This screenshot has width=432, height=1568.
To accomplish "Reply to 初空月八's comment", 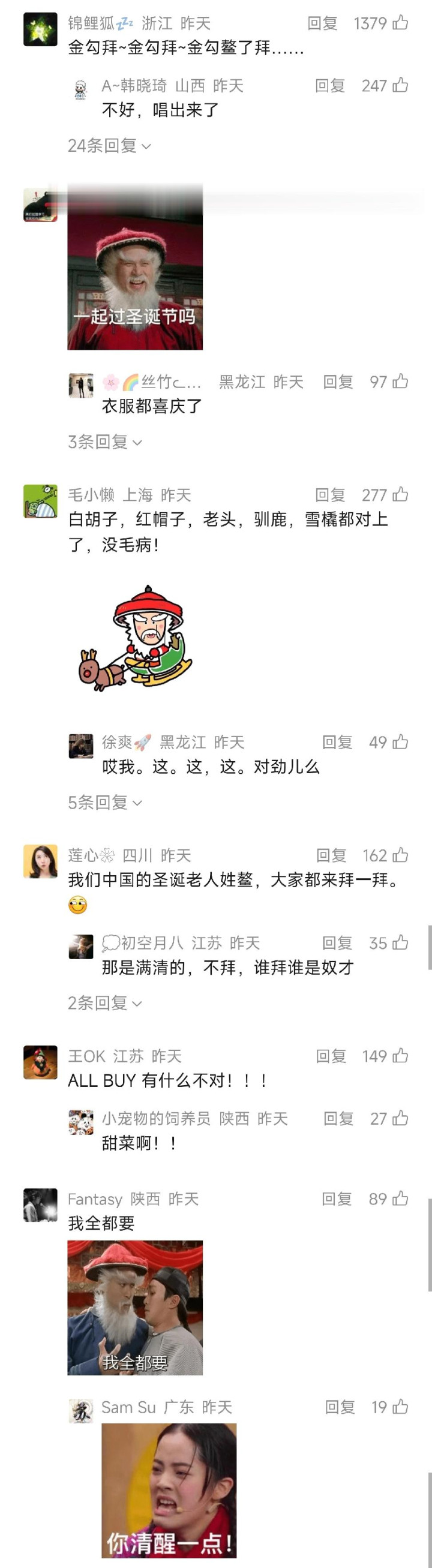I will pyautogui.click(x=337, y=943).
